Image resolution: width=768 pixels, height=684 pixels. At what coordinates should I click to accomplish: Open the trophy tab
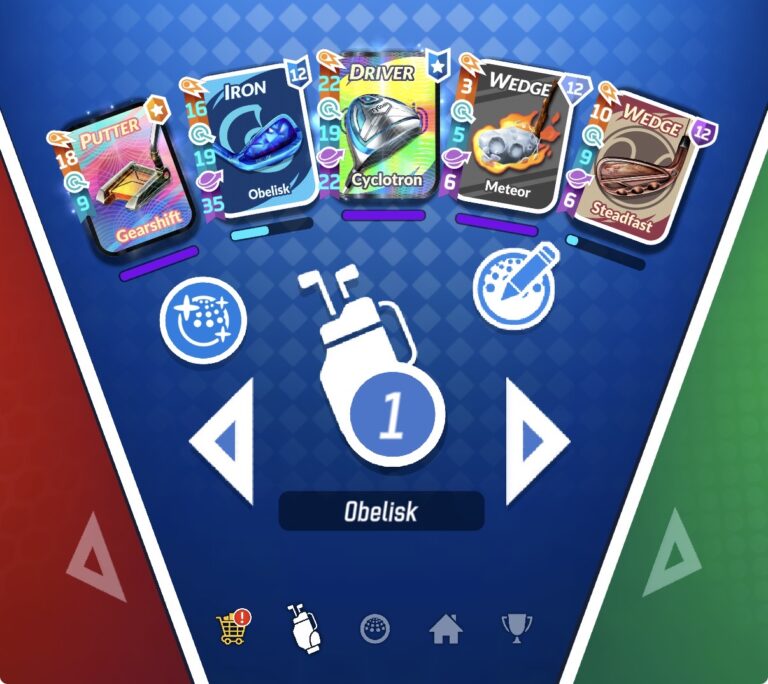(x=516, y=628)
